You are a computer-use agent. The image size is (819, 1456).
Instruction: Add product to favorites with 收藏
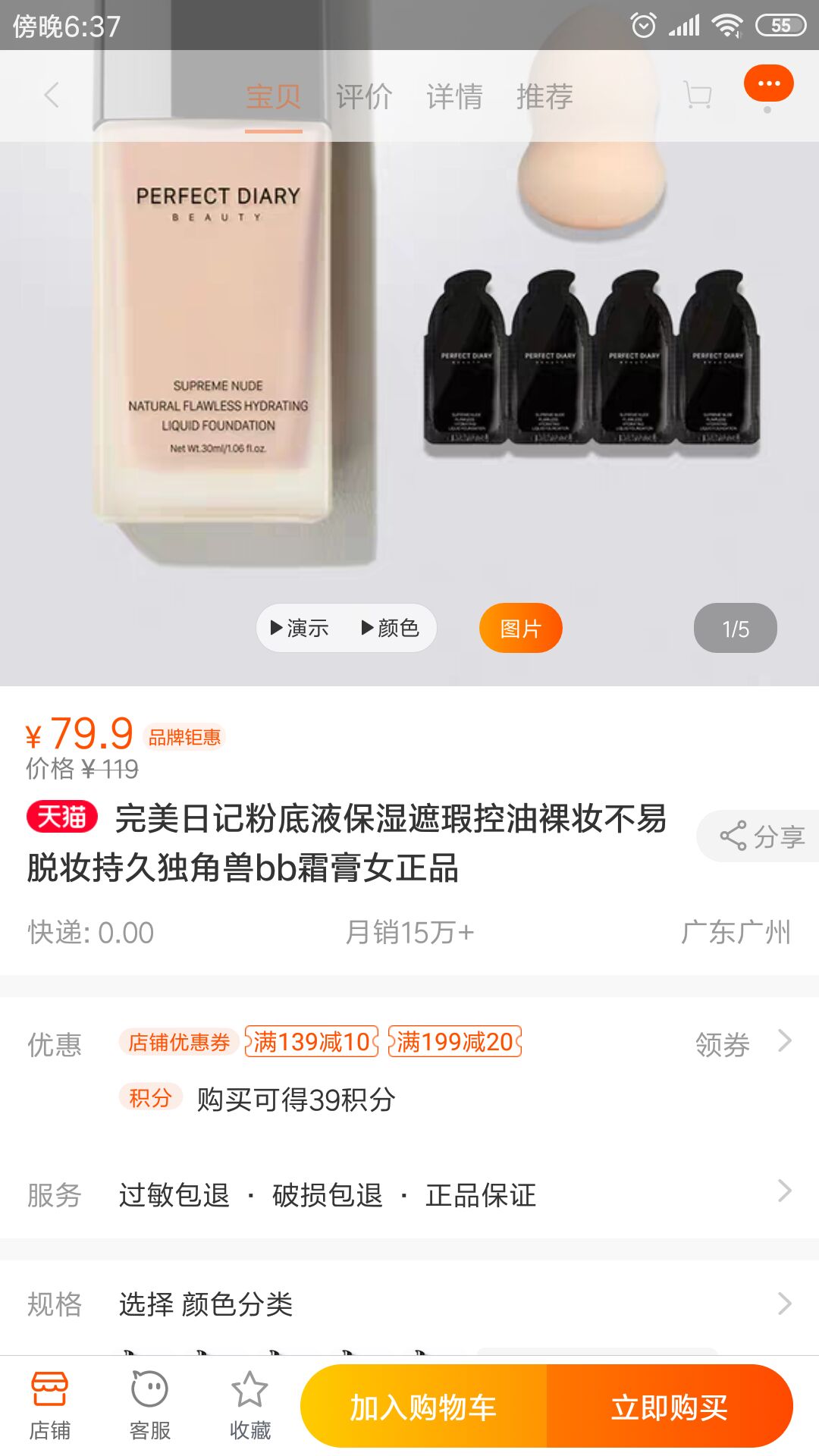[249, 1407]
